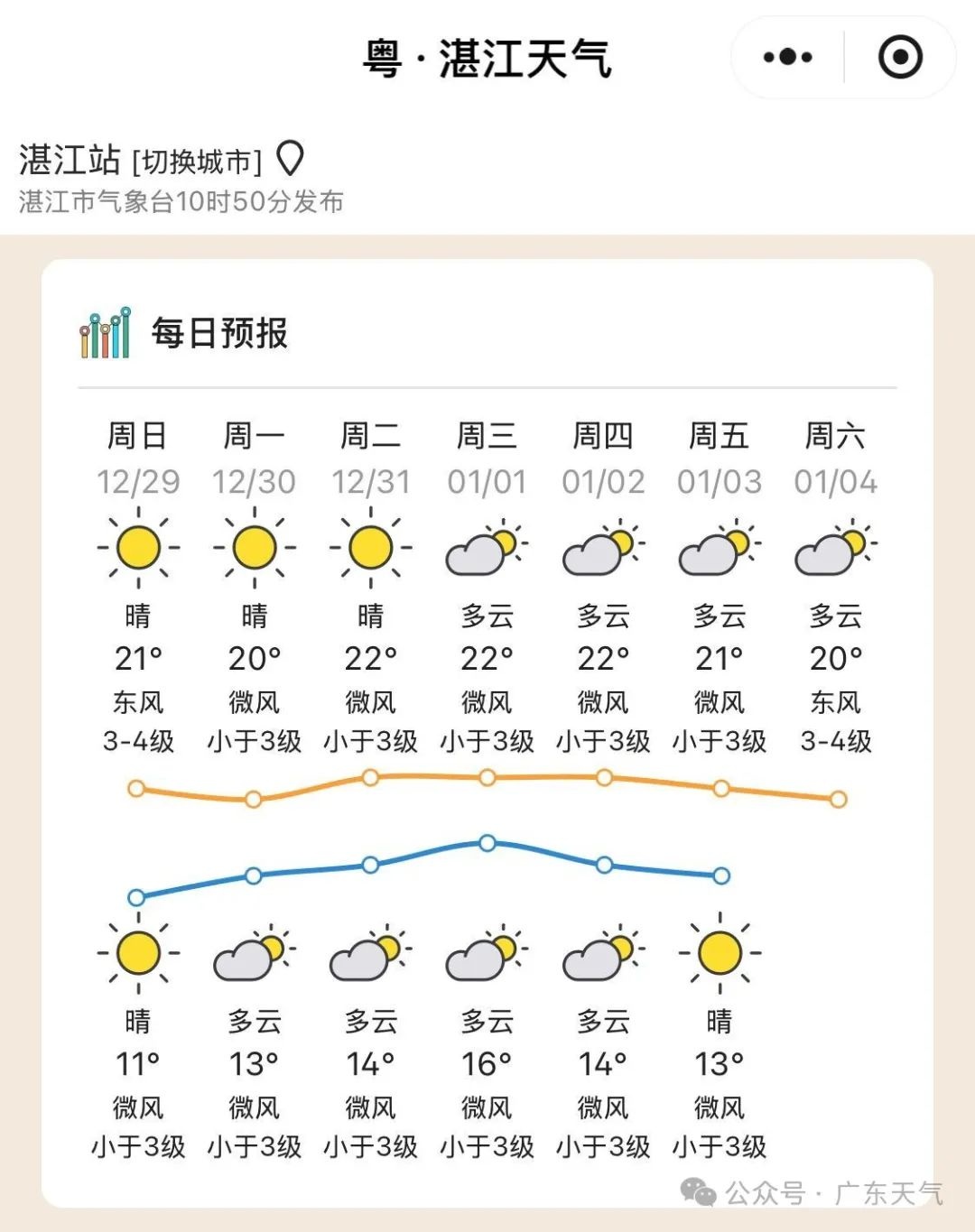This screenshot has height=1232, width=975.
Task: Close the mini program with the circle button
Action: tap(900, 58)
